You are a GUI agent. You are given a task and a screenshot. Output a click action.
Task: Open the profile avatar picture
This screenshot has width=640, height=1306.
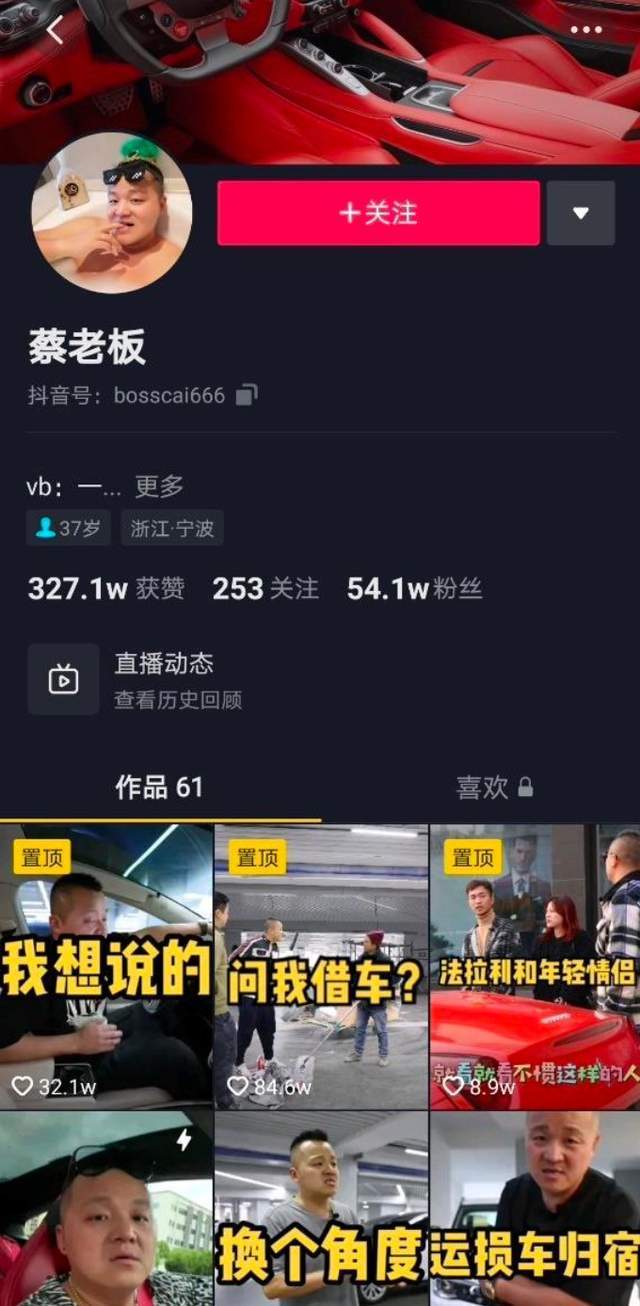click(111, 213)
